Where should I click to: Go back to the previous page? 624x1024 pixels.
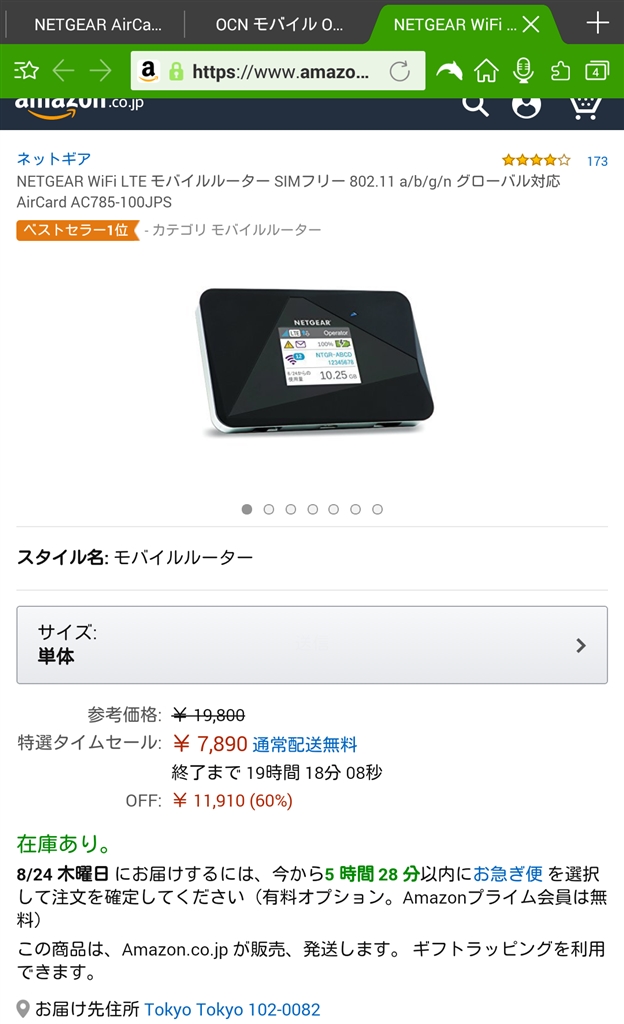coord(64,71)
